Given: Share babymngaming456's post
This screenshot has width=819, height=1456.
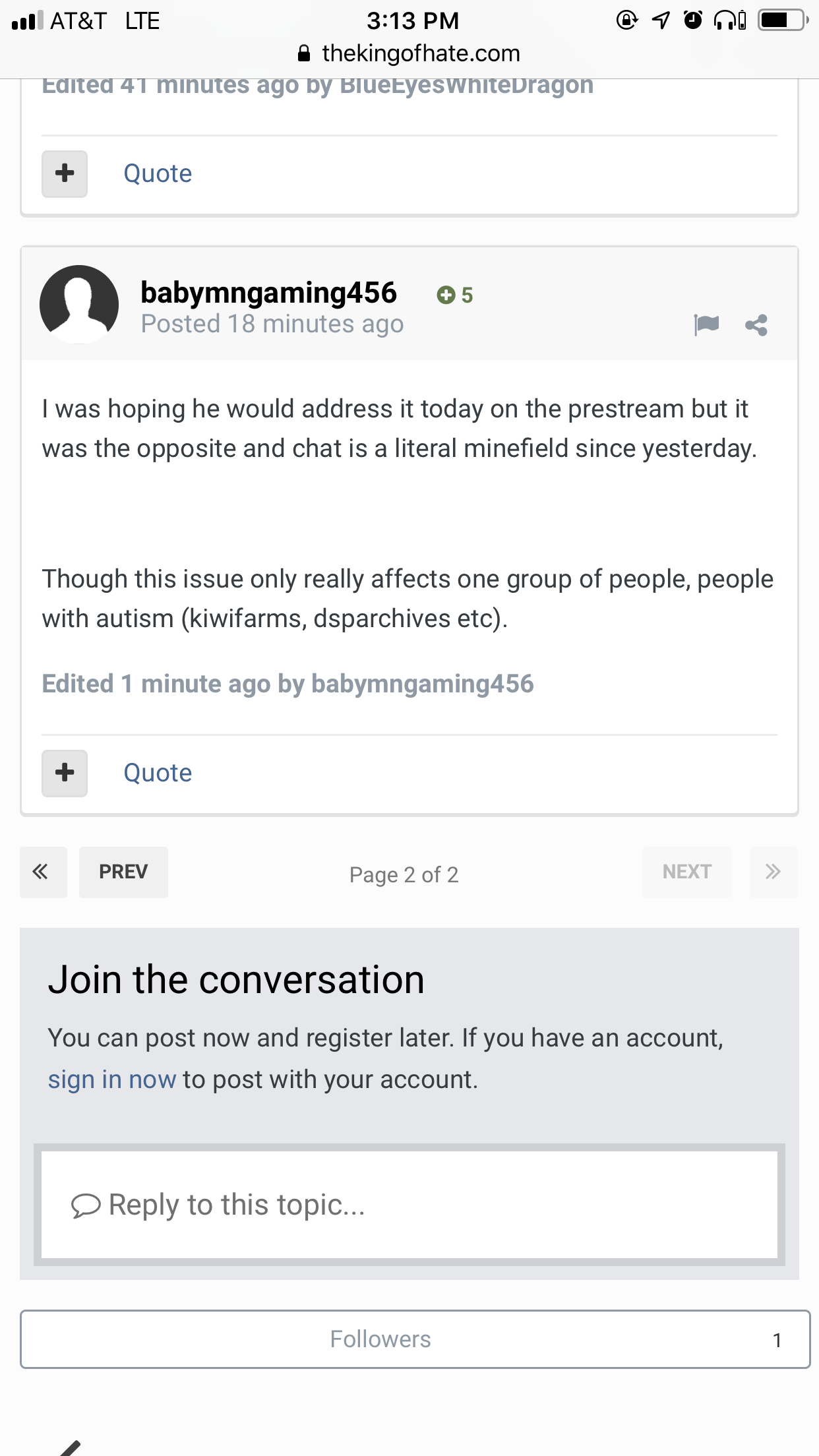Looking at the screenshot, I should coord(756,324).
